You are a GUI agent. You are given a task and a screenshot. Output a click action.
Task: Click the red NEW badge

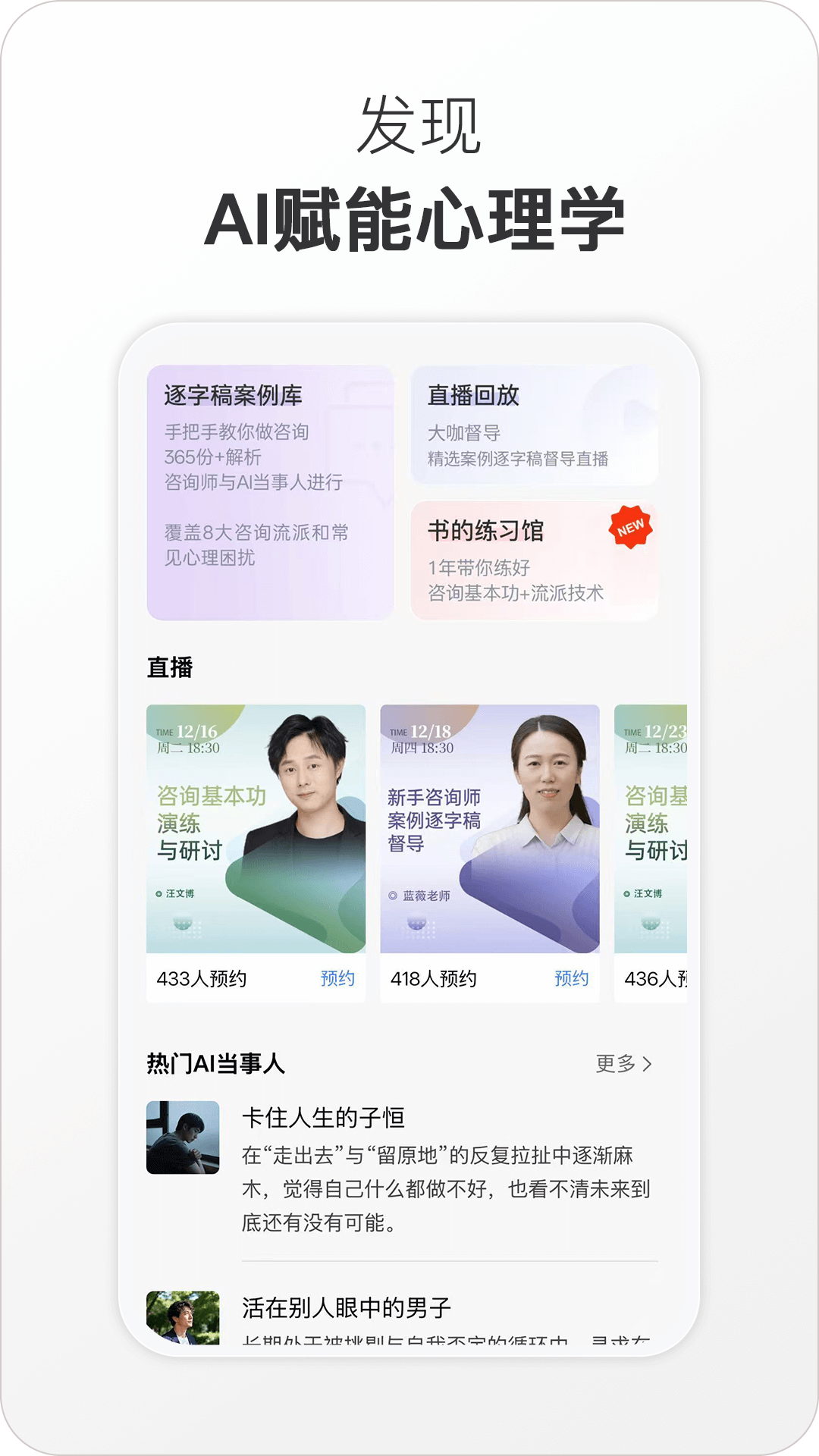(x=632, y=525)
